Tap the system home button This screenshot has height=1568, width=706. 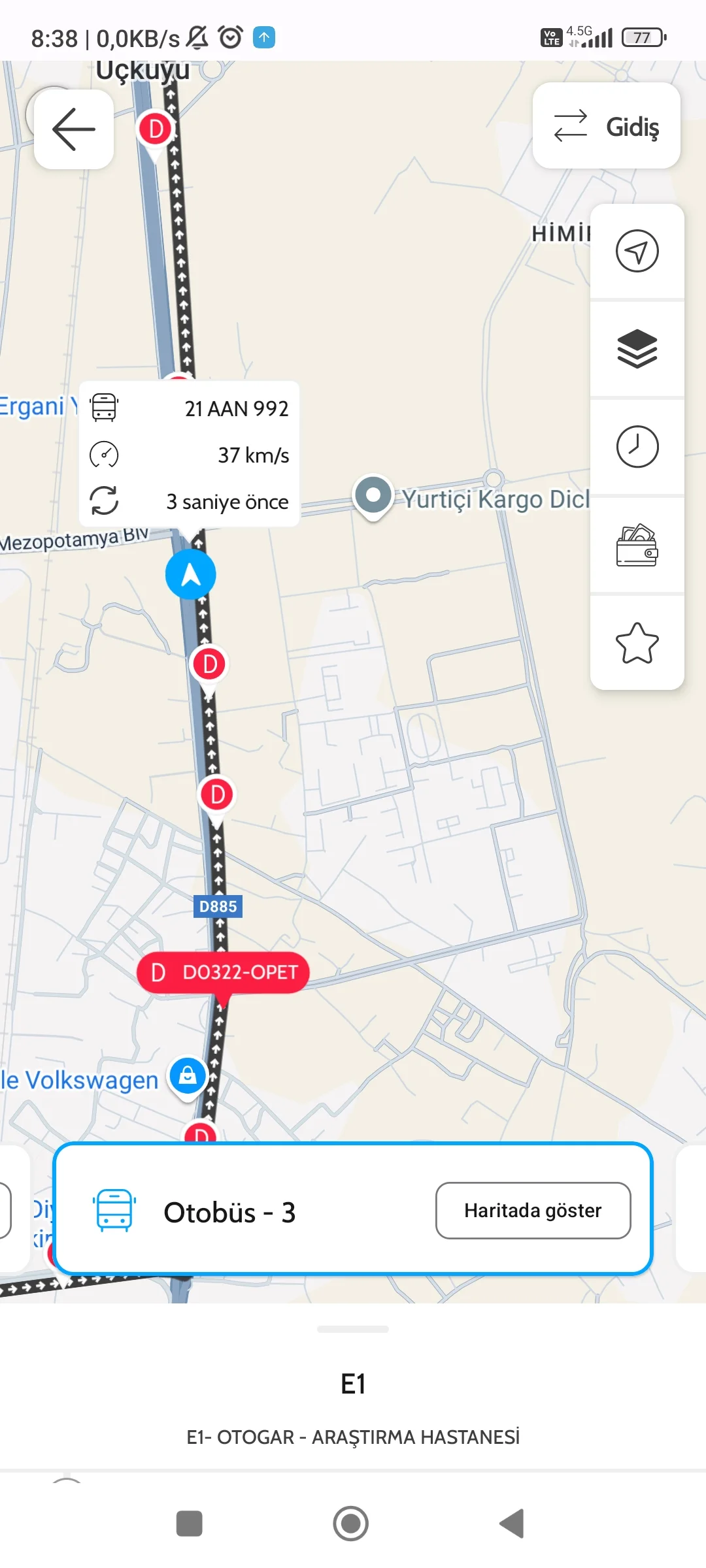351,1524
